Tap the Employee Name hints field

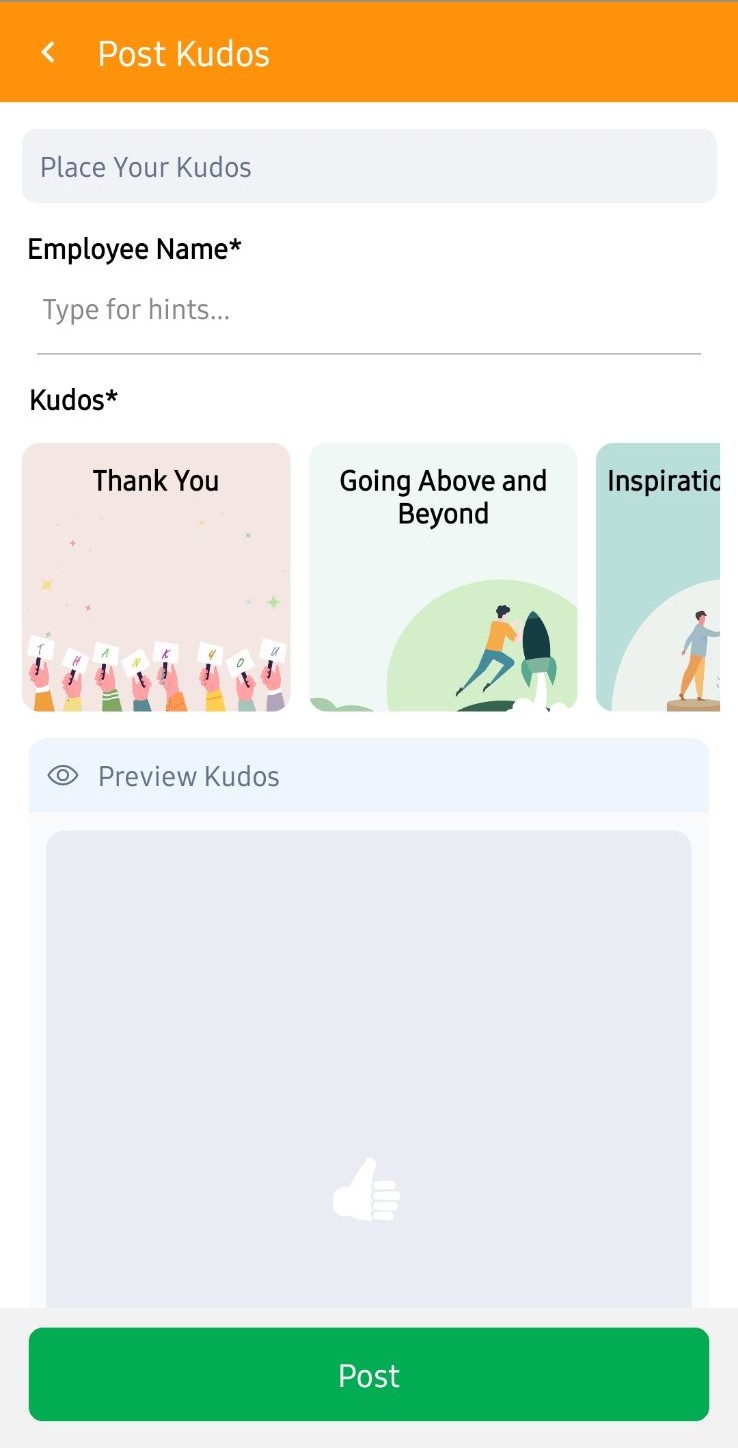click(x=368, y=311)
